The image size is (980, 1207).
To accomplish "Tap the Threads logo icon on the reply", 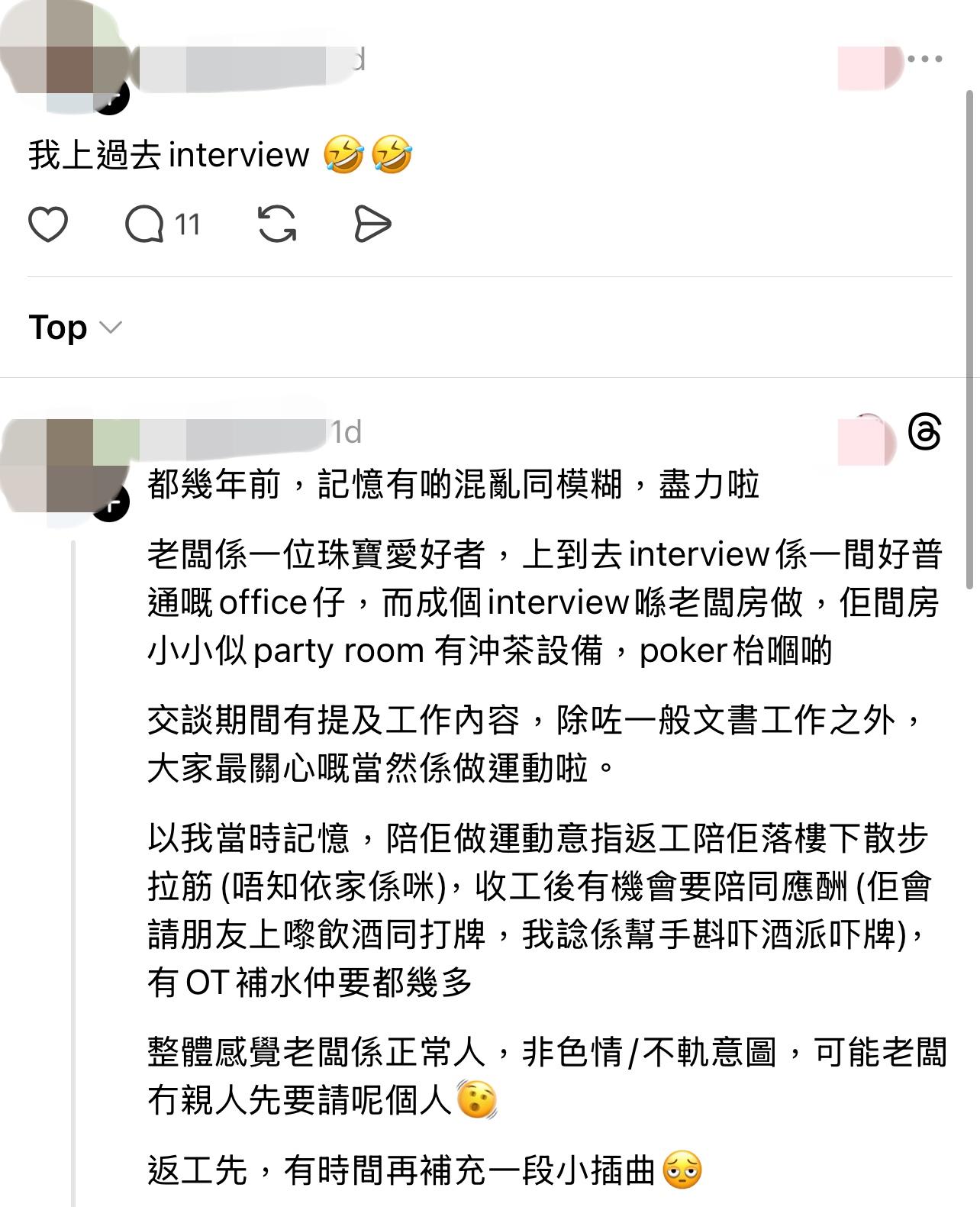I will (x=925, y=433).
